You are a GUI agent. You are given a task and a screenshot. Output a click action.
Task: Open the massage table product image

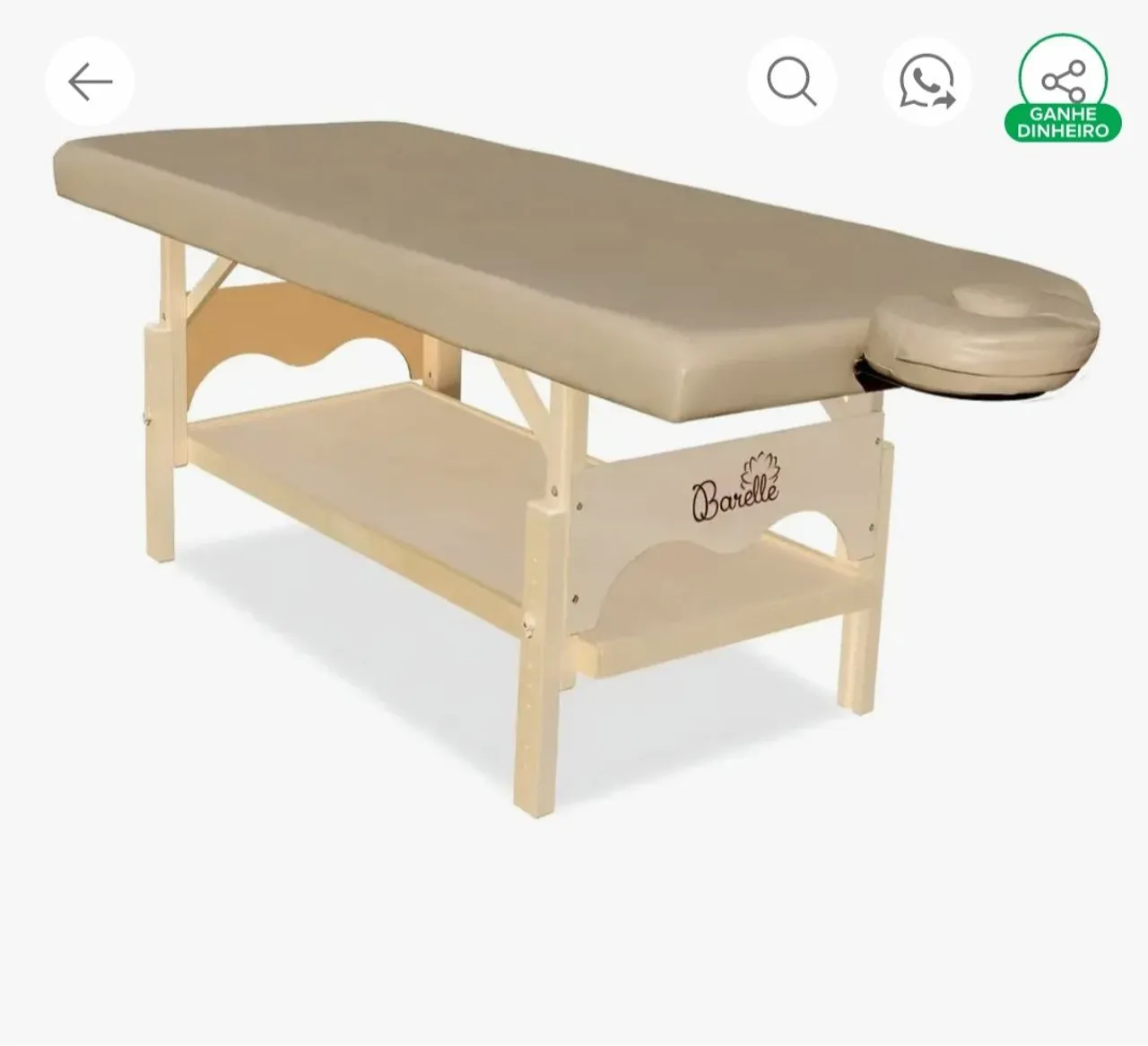click(574, 466)
